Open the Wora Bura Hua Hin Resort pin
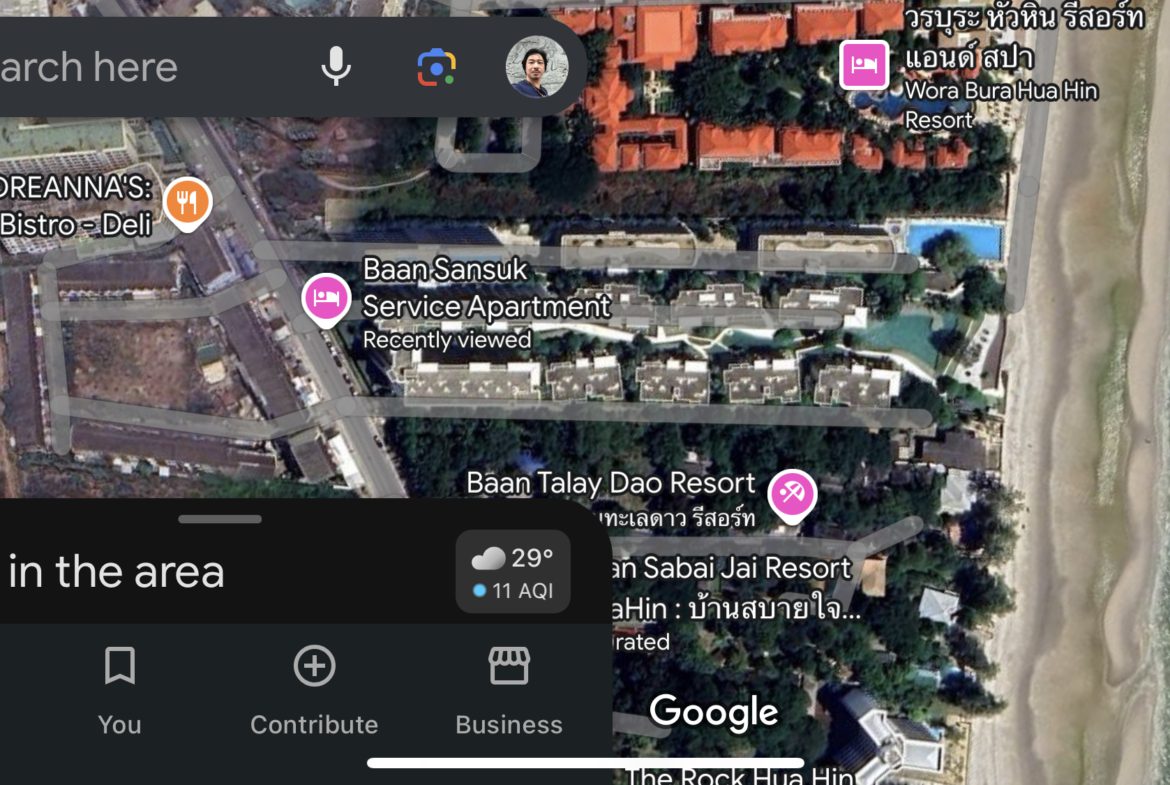The height and width of the screenshot is (785, 1170). click(x=864, y=65)
